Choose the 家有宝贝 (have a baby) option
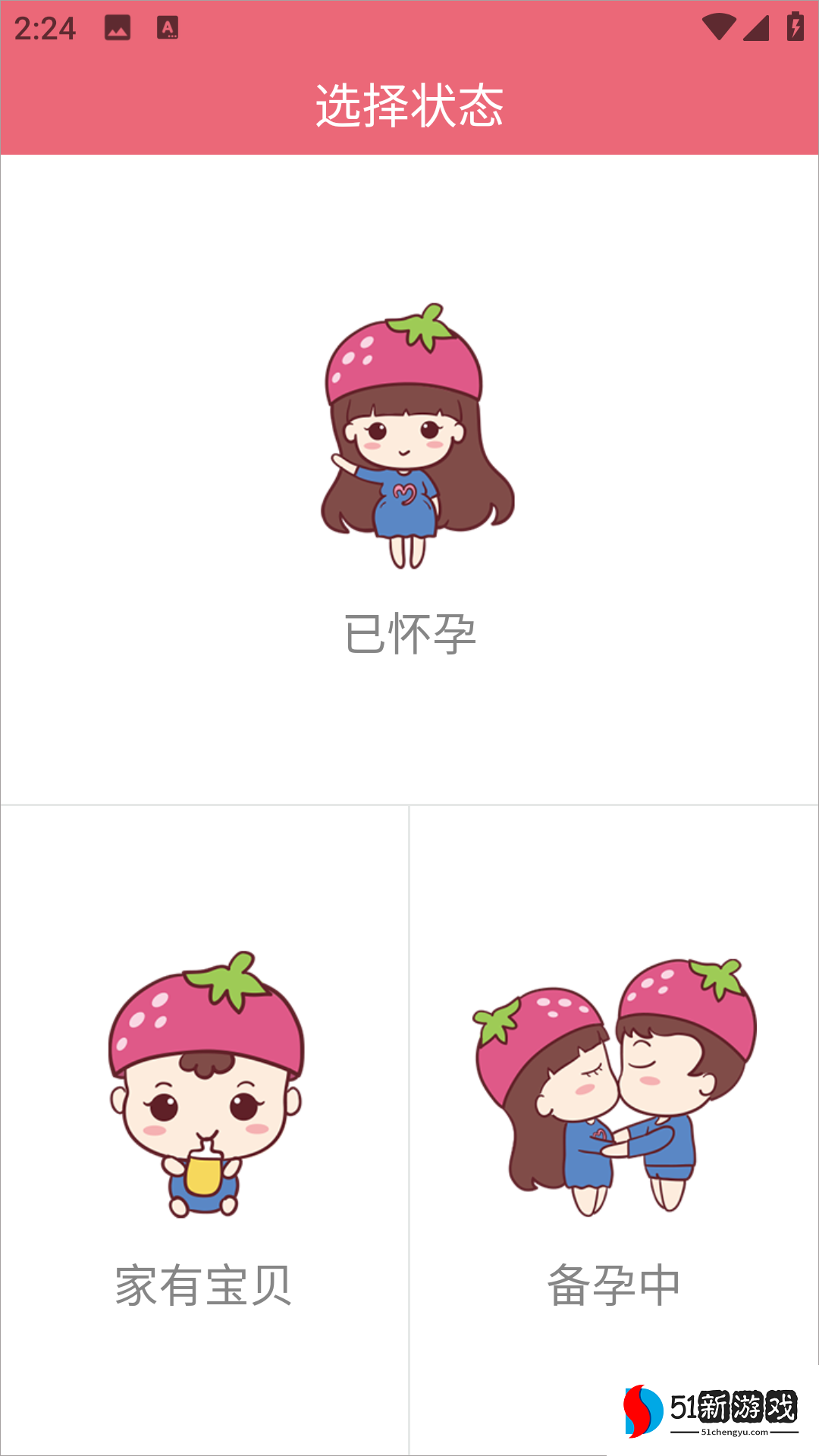 coord(204,1130)
